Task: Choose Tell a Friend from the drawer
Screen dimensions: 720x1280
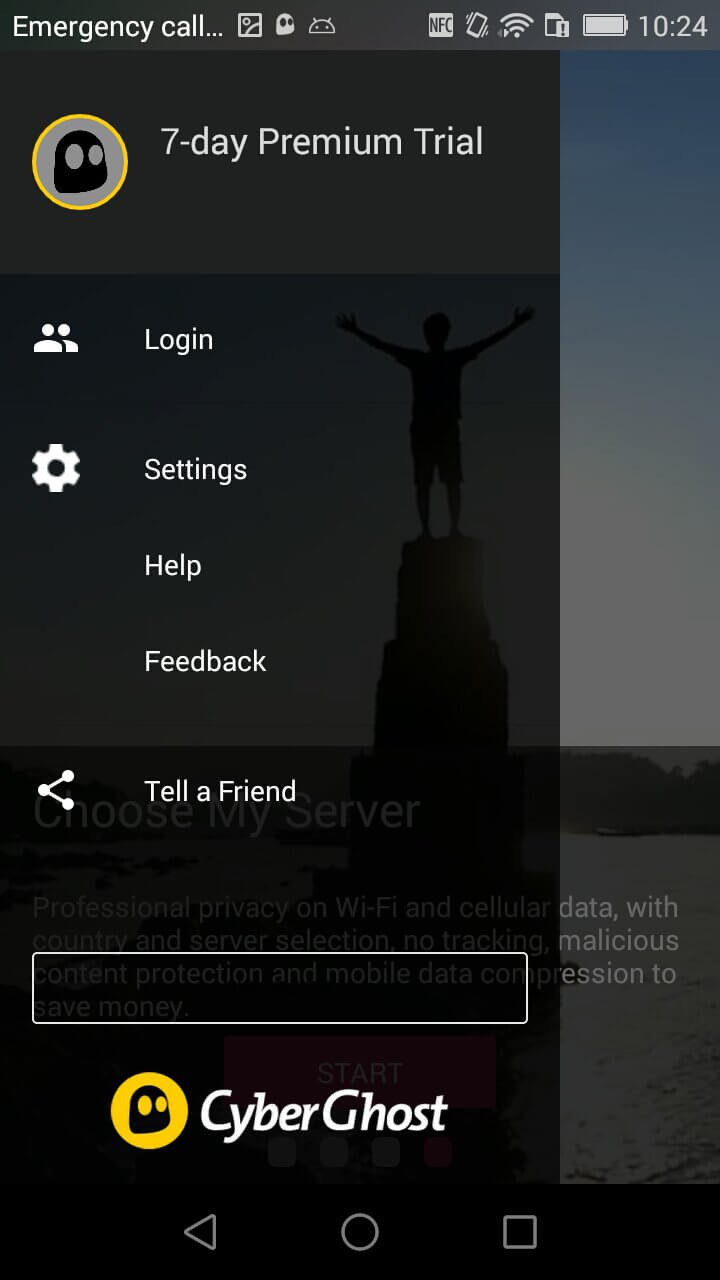Action: point(219,790)
